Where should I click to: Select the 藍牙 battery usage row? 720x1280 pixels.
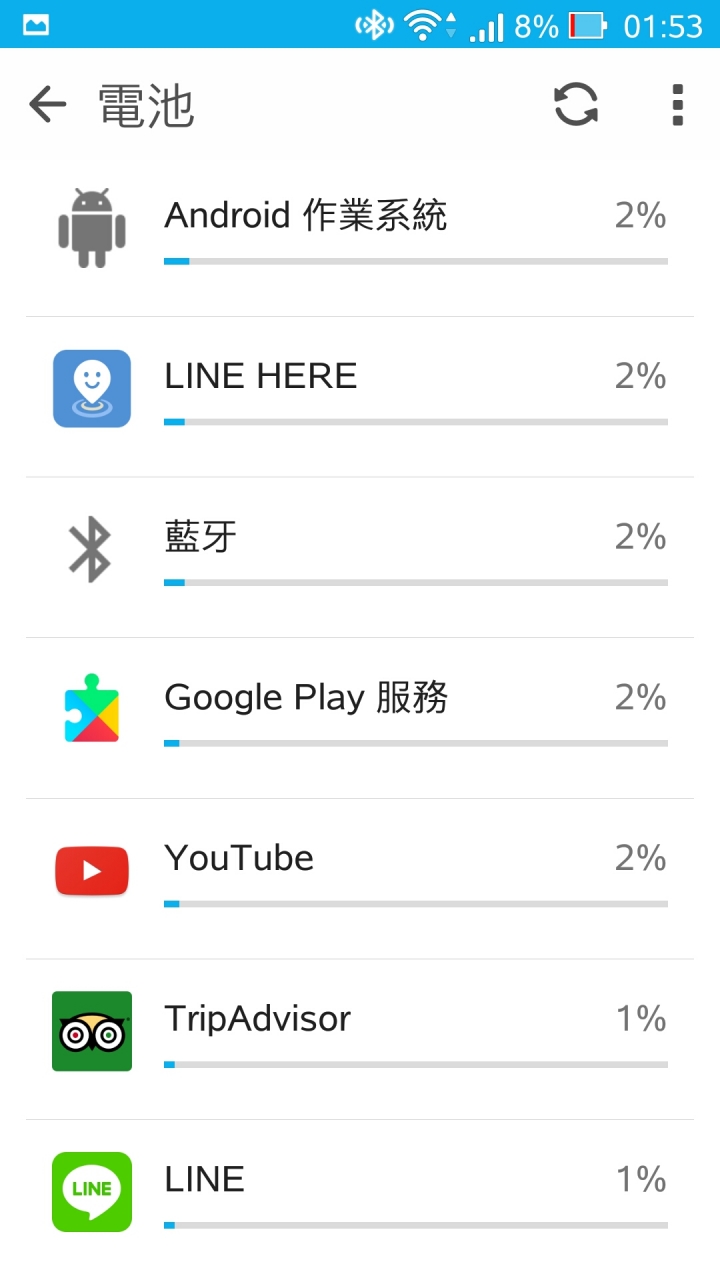[360, 553]
